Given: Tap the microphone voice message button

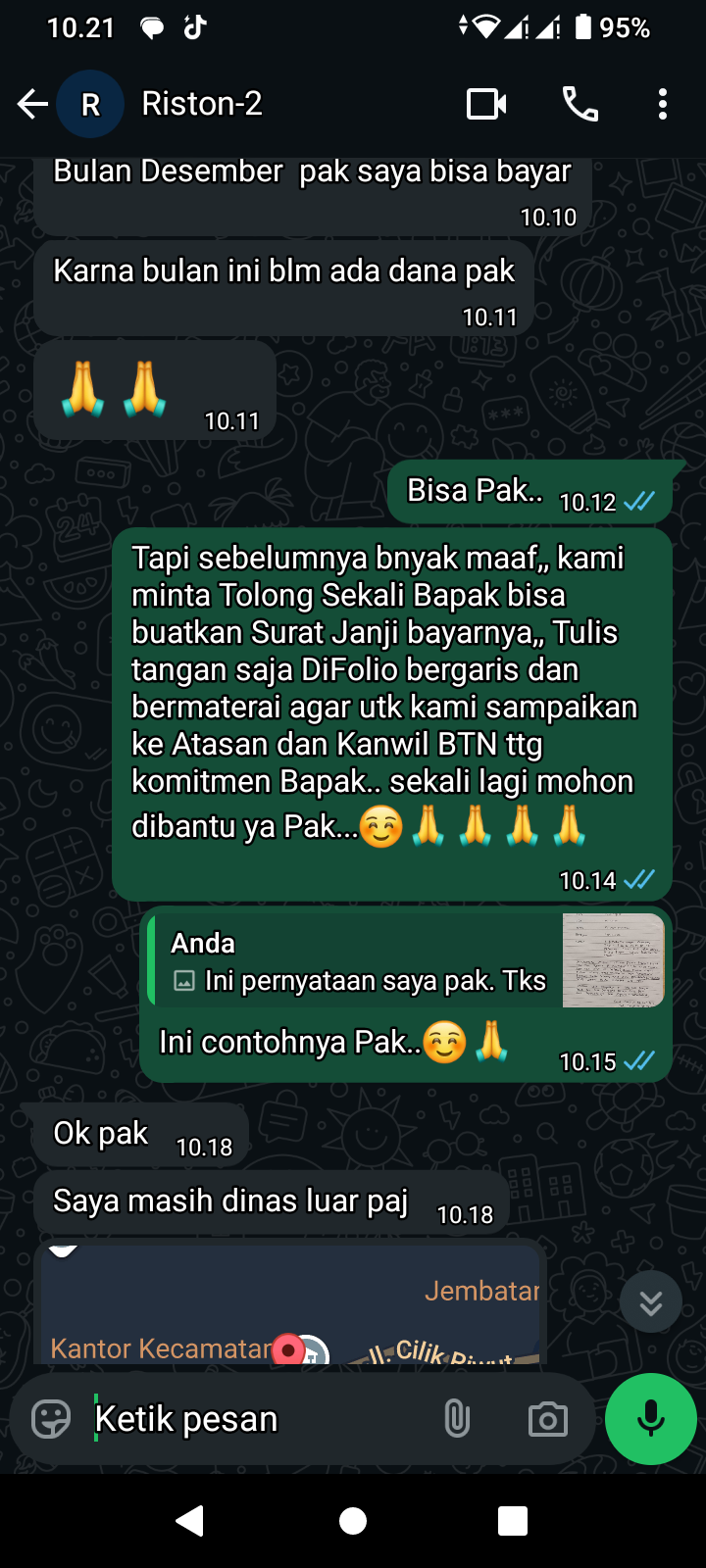Looking at the screenshot, I should [x=650, y=1419].
